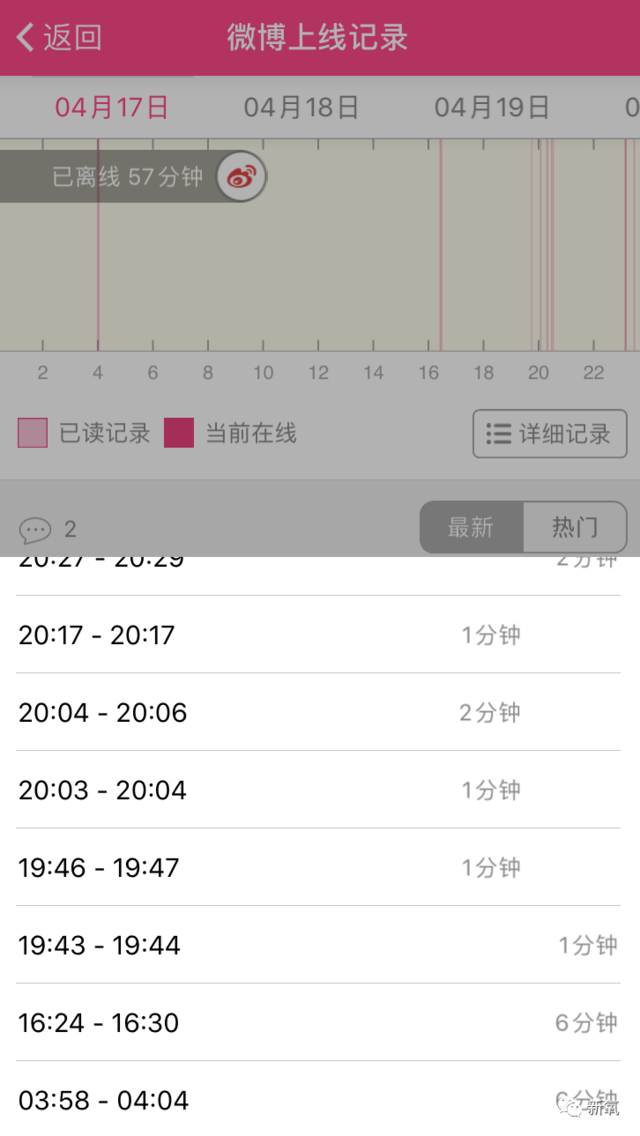Open the 详细记录 detailed records
The width and height of the screenshot is (640, 1136).
tap(549, 434)
